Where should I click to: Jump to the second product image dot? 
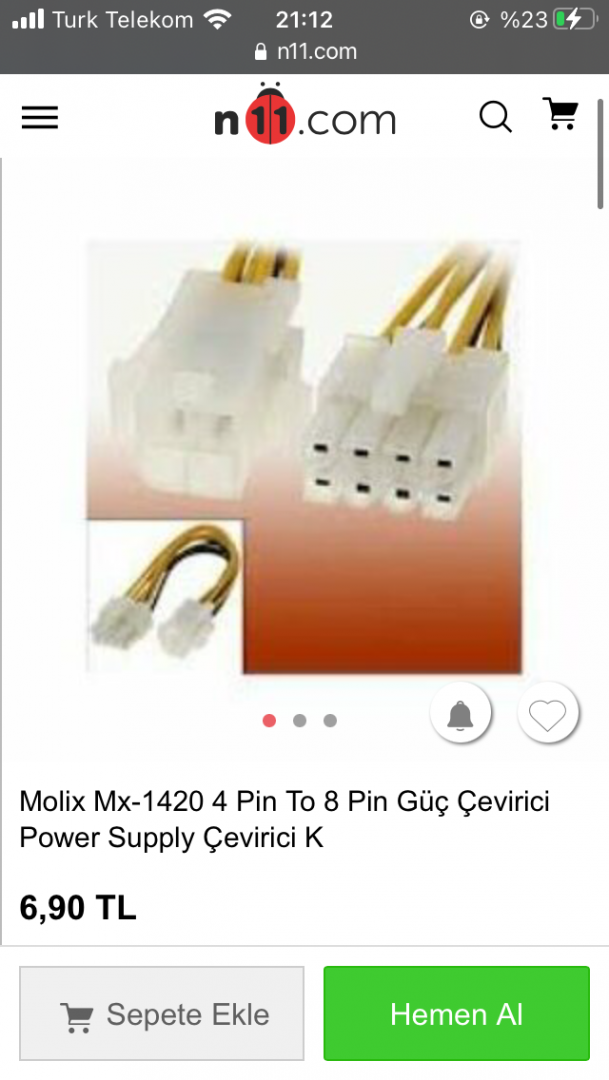pyautogui.click(x=300, y=720)
